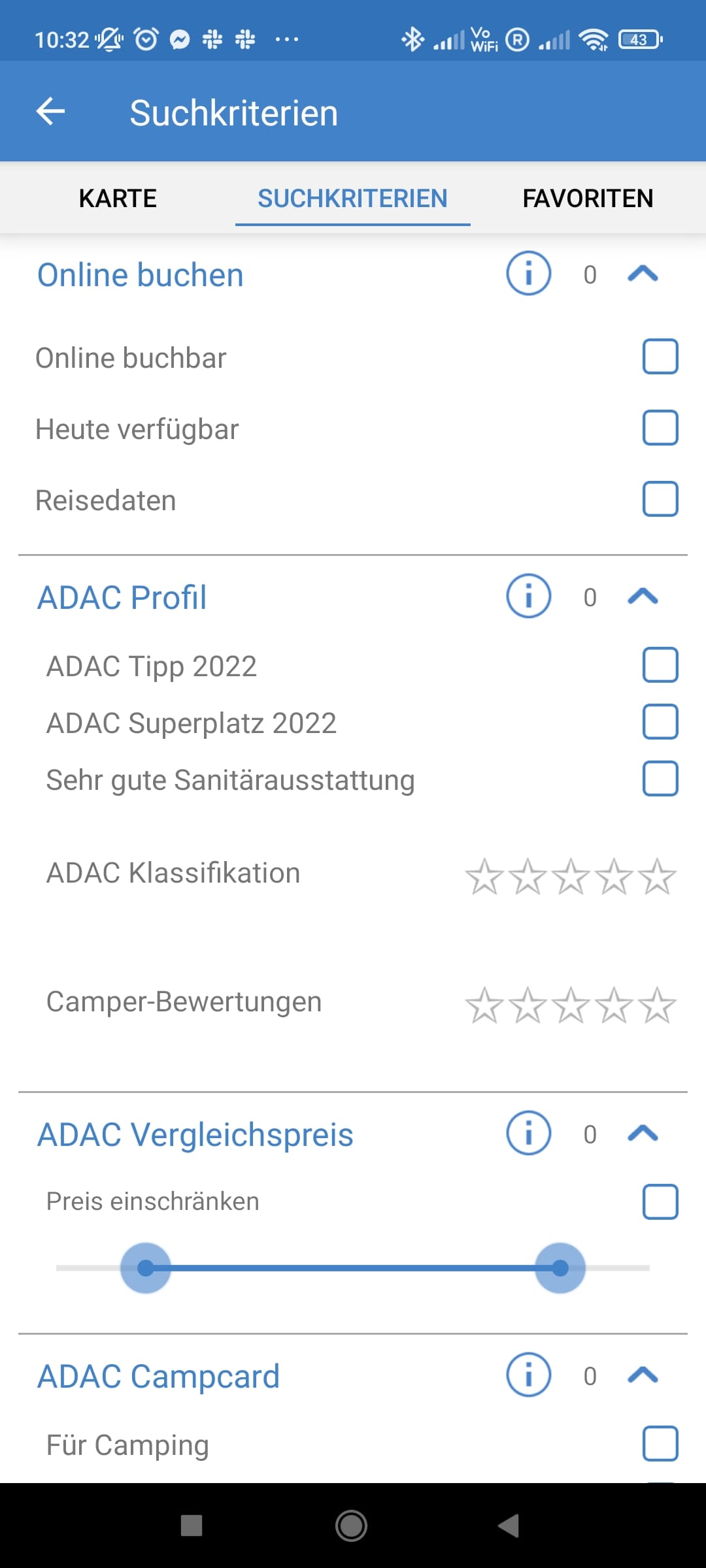Collapse the ADAC Campcard section
The width and height of the screenshot is (706, 1568).
coord(643,1375)
